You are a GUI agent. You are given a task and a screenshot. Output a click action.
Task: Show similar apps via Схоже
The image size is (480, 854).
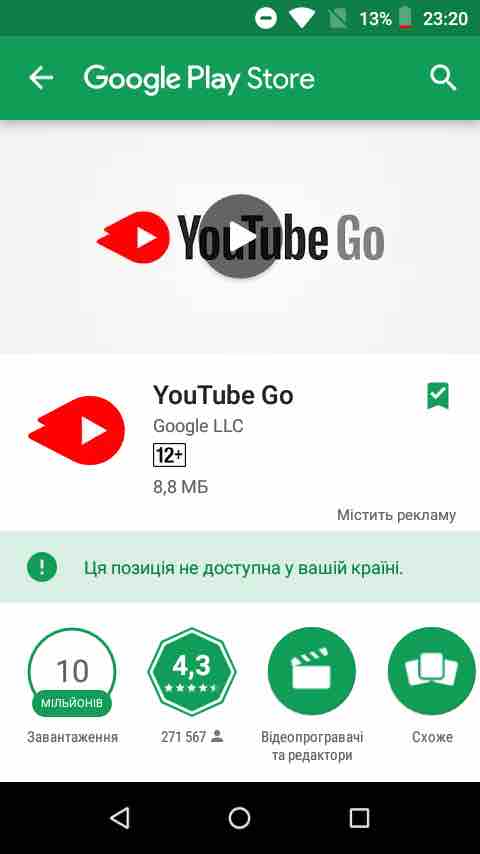[432, 672]
